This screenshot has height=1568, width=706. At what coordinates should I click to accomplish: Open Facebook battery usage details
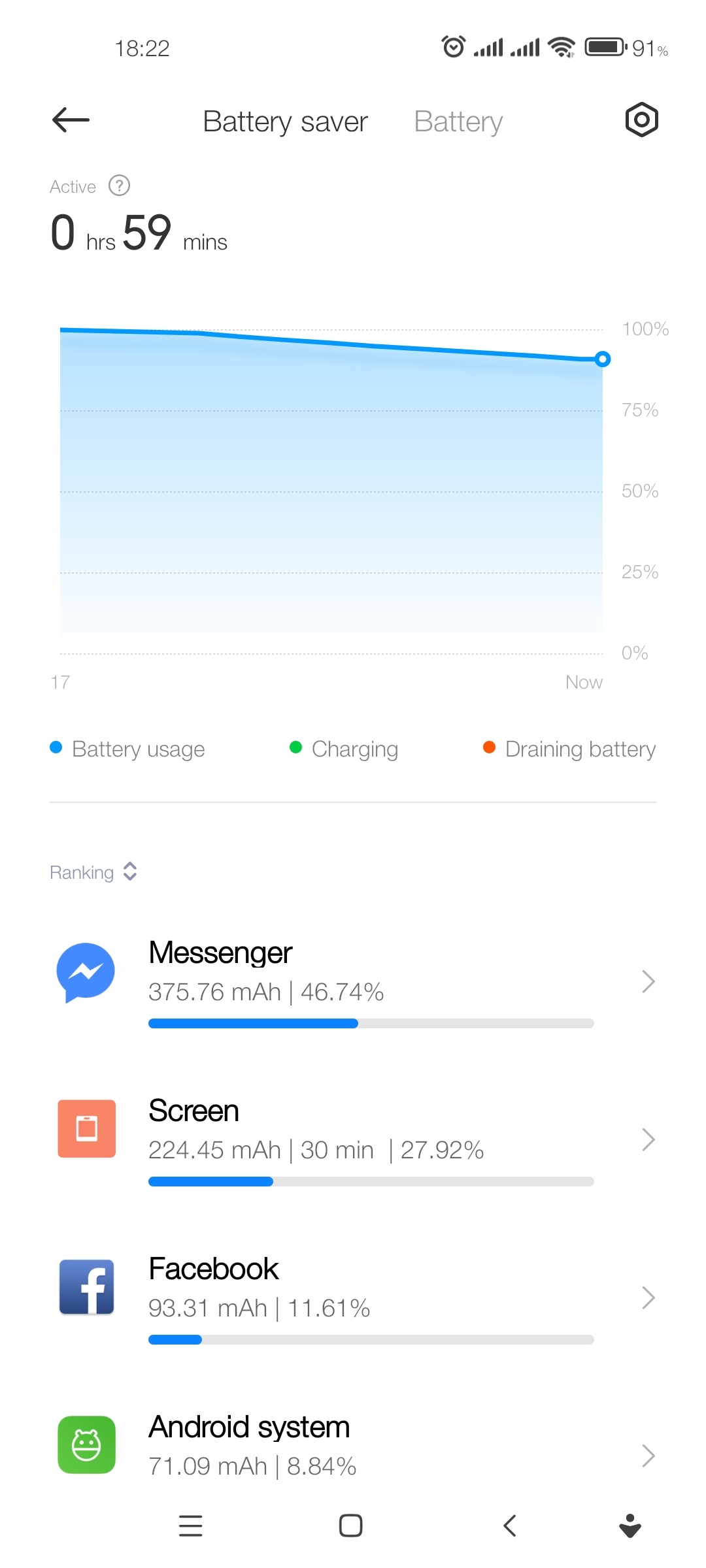click(x=353, y=1298)
